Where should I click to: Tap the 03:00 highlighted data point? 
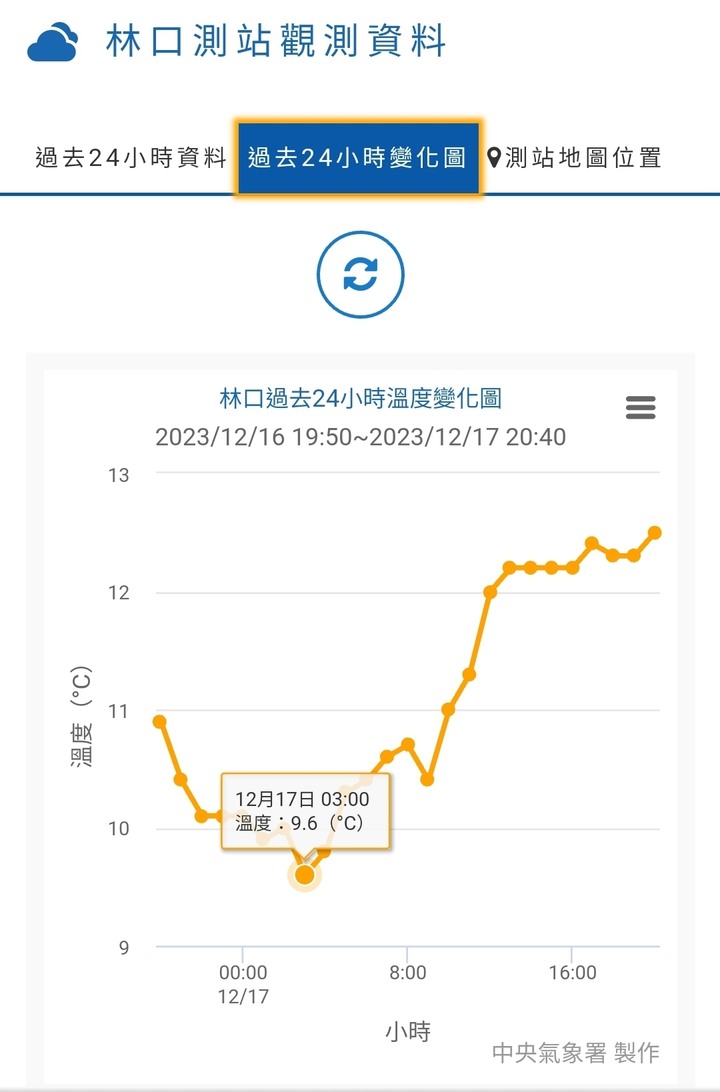coord(304,875)
